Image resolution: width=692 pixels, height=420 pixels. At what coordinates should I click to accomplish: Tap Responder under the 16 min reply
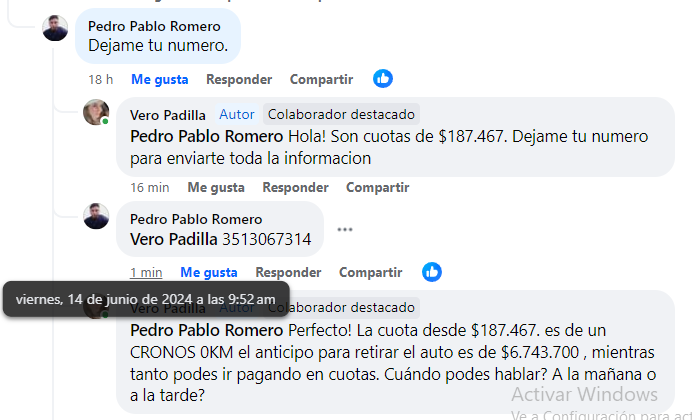(x=295, y=187)
